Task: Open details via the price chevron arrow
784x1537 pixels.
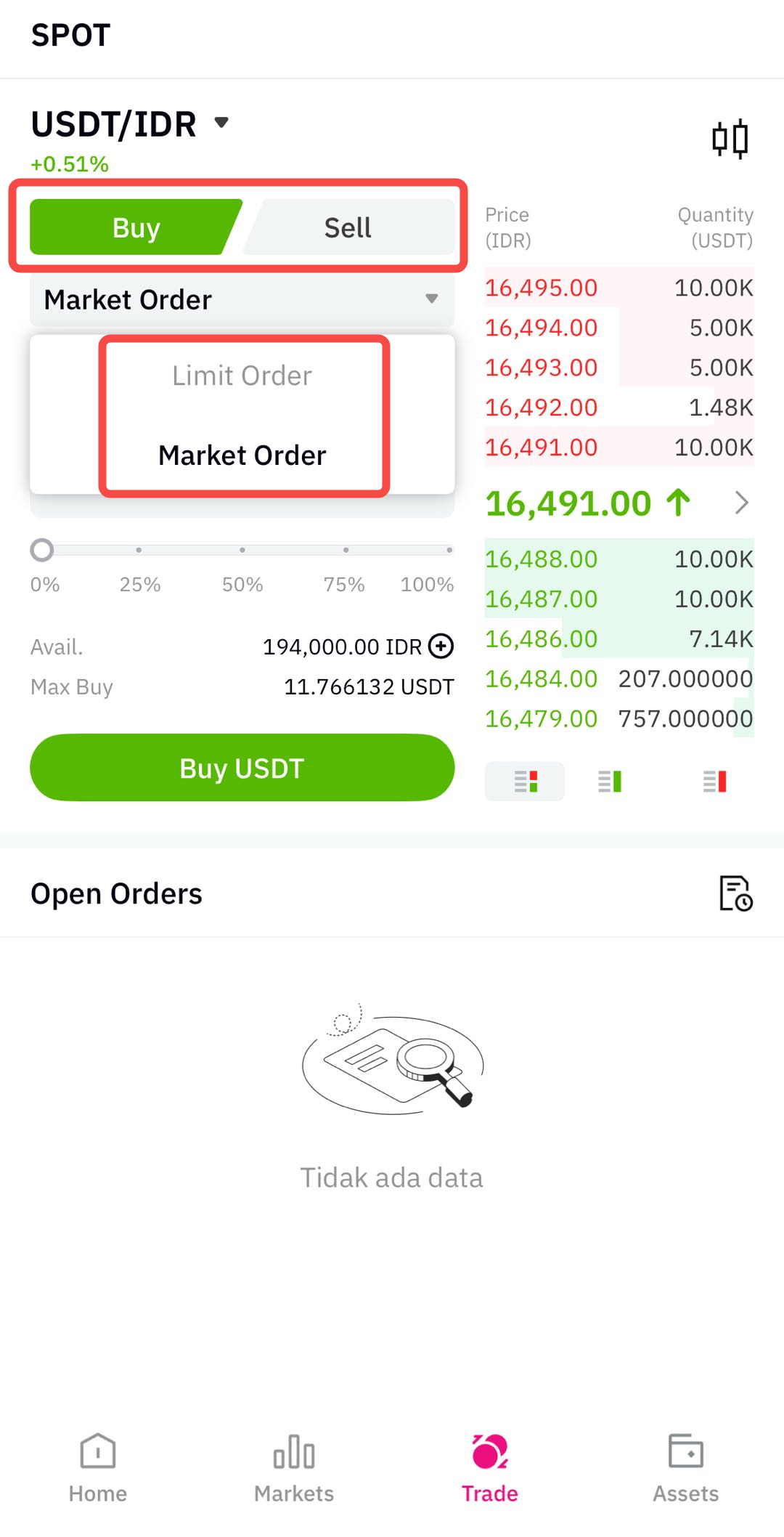Action: click(x=741, y=503)
